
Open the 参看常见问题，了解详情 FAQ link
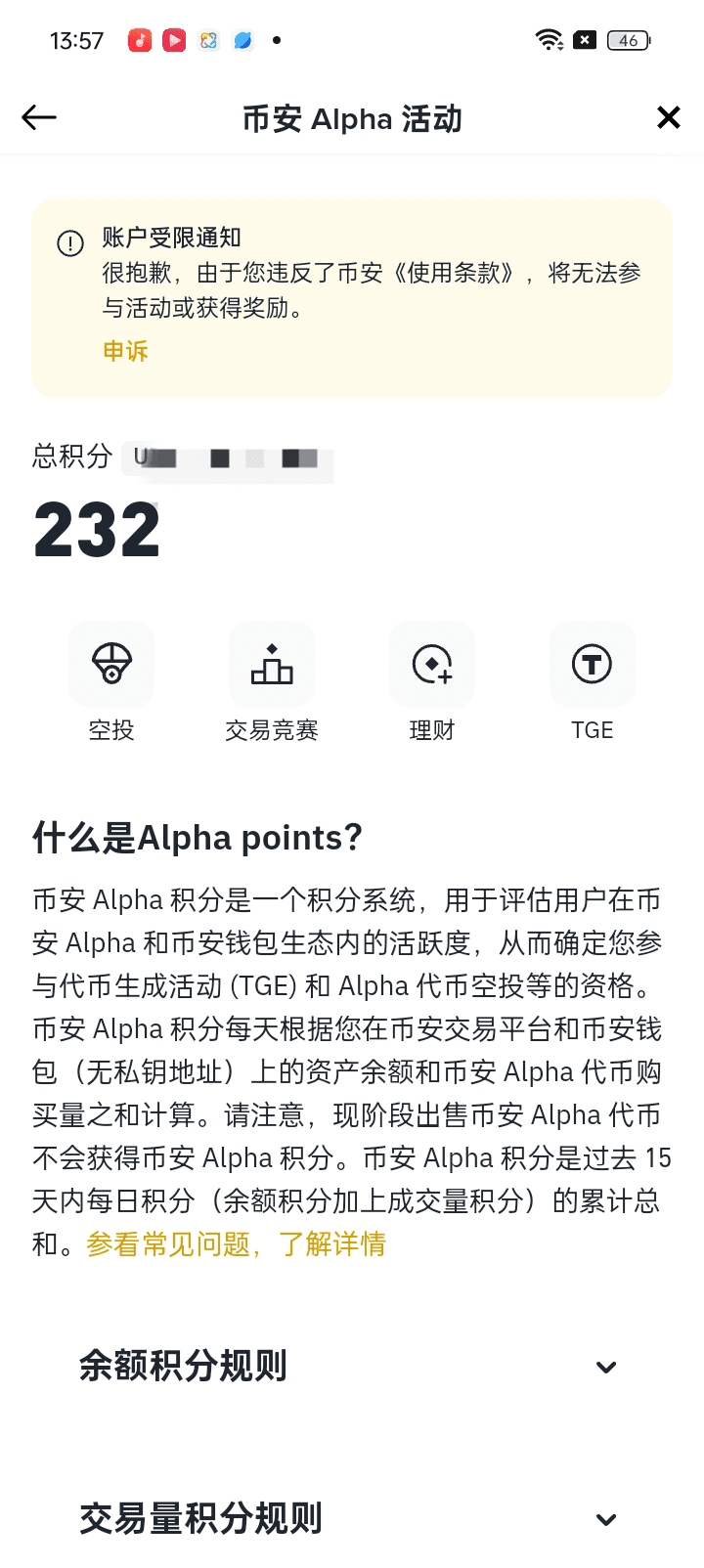tap(236, 1244)
